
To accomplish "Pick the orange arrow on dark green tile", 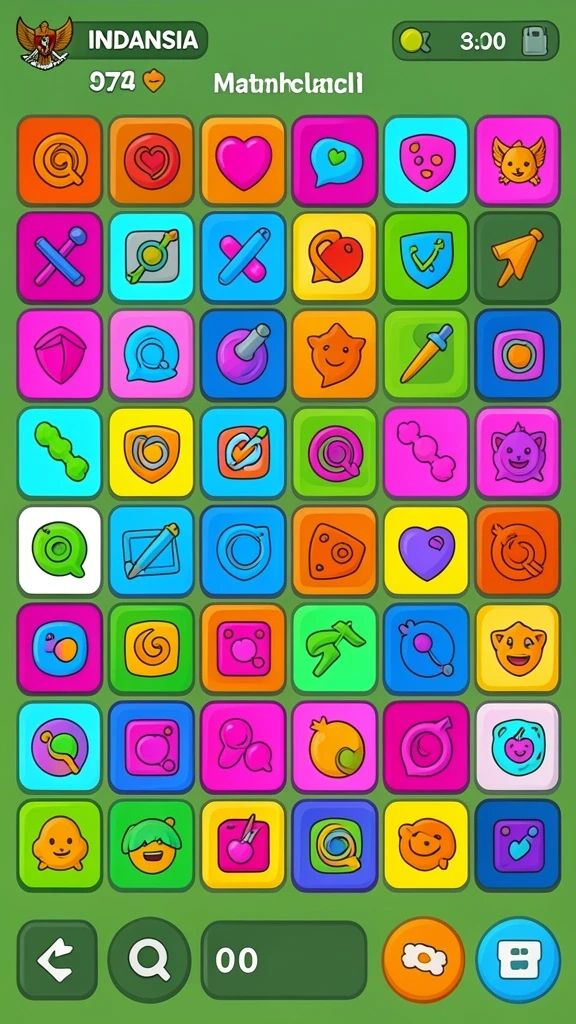I will 518,258.
